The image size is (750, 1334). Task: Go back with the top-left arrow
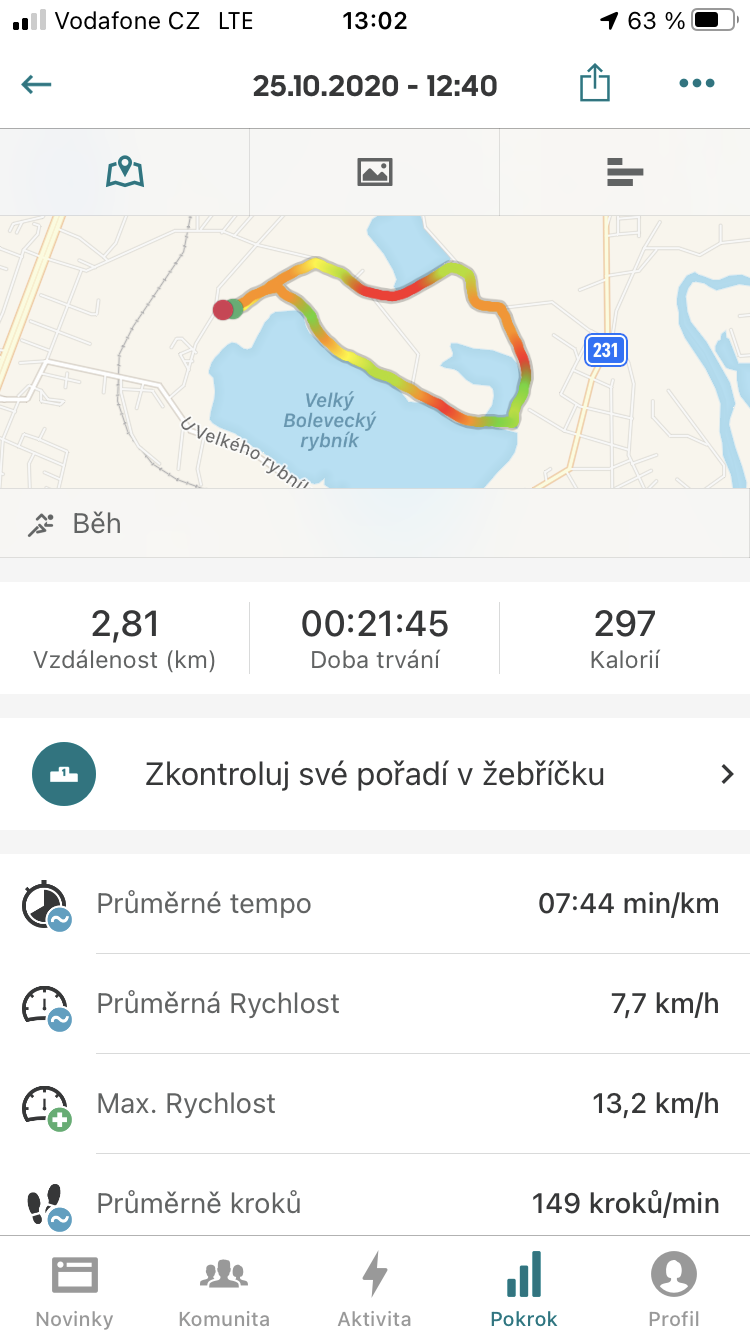tap(36, 84)
